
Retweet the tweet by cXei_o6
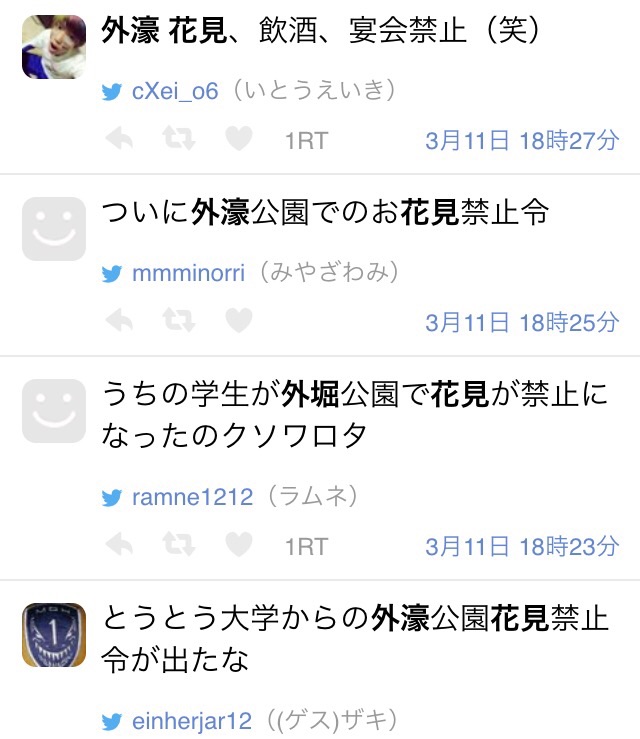click(179, 140)
